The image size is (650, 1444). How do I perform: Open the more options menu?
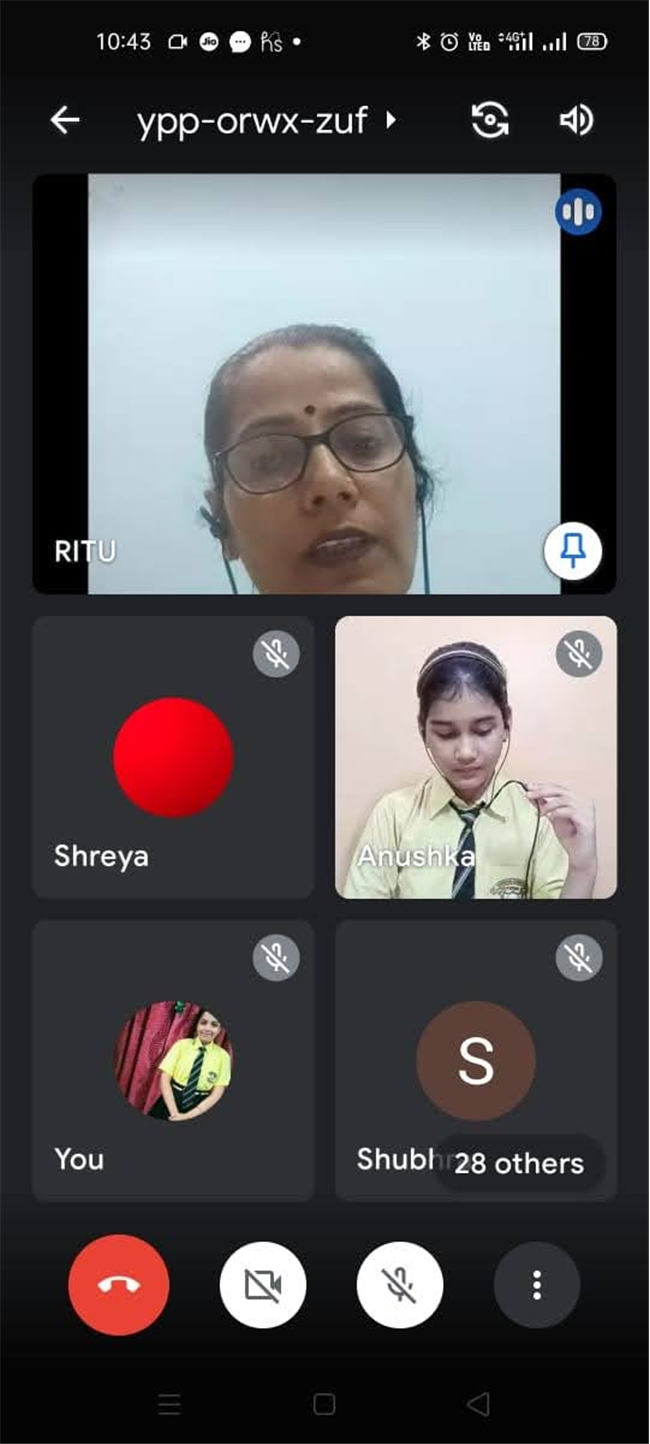[537, 1285]
